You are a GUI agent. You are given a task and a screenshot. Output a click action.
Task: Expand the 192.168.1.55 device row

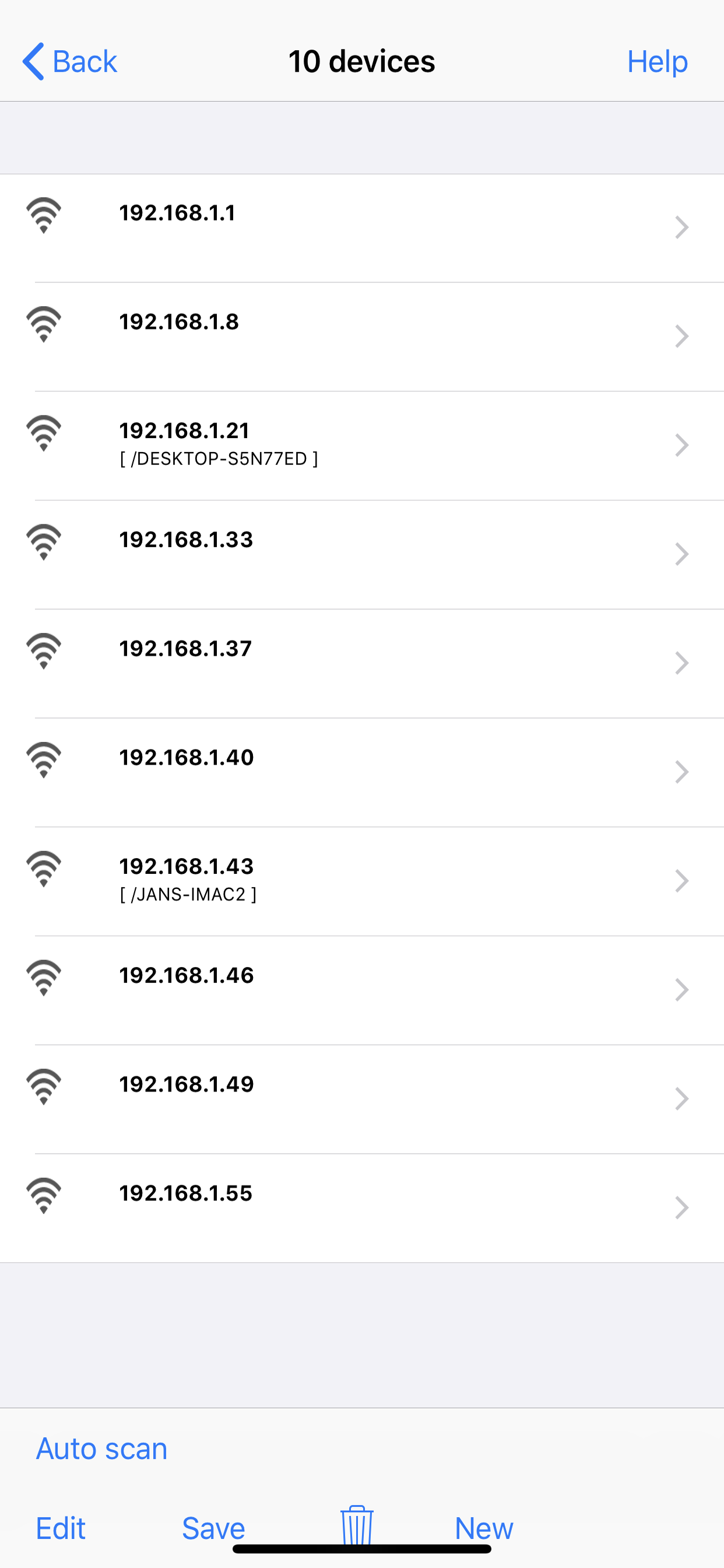(682, 1207)
